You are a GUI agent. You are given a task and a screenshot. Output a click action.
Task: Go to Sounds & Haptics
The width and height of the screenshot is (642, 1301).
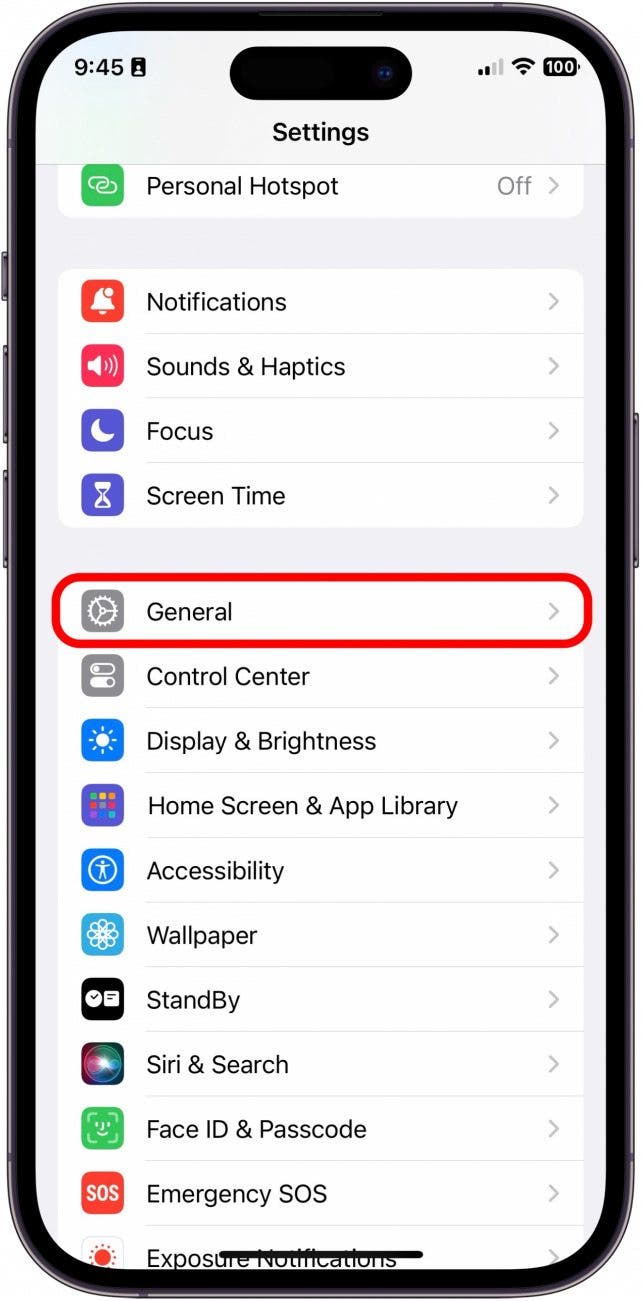click(320, 367)
